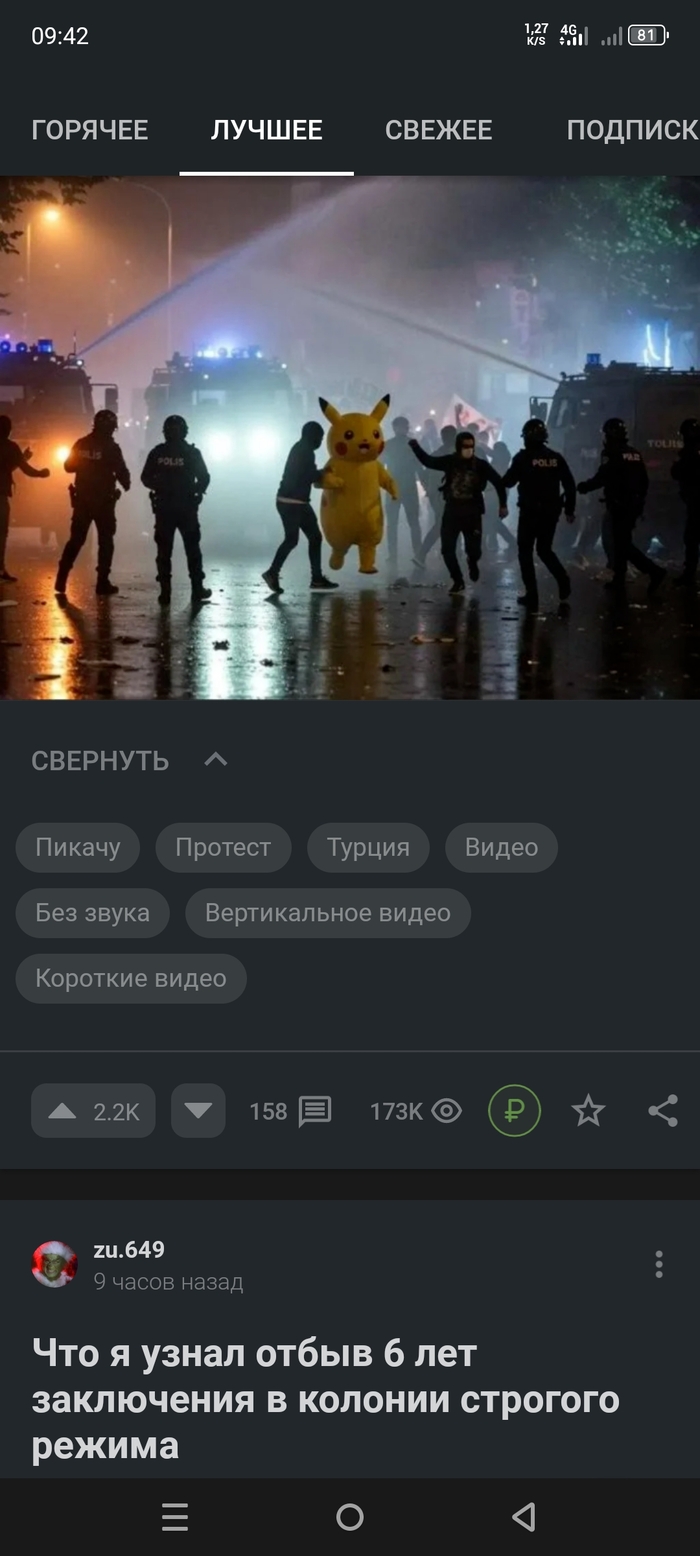Open overflow menu on zu.649's post
This screenshot has height=1556, width=700.
pos(658,1264)
